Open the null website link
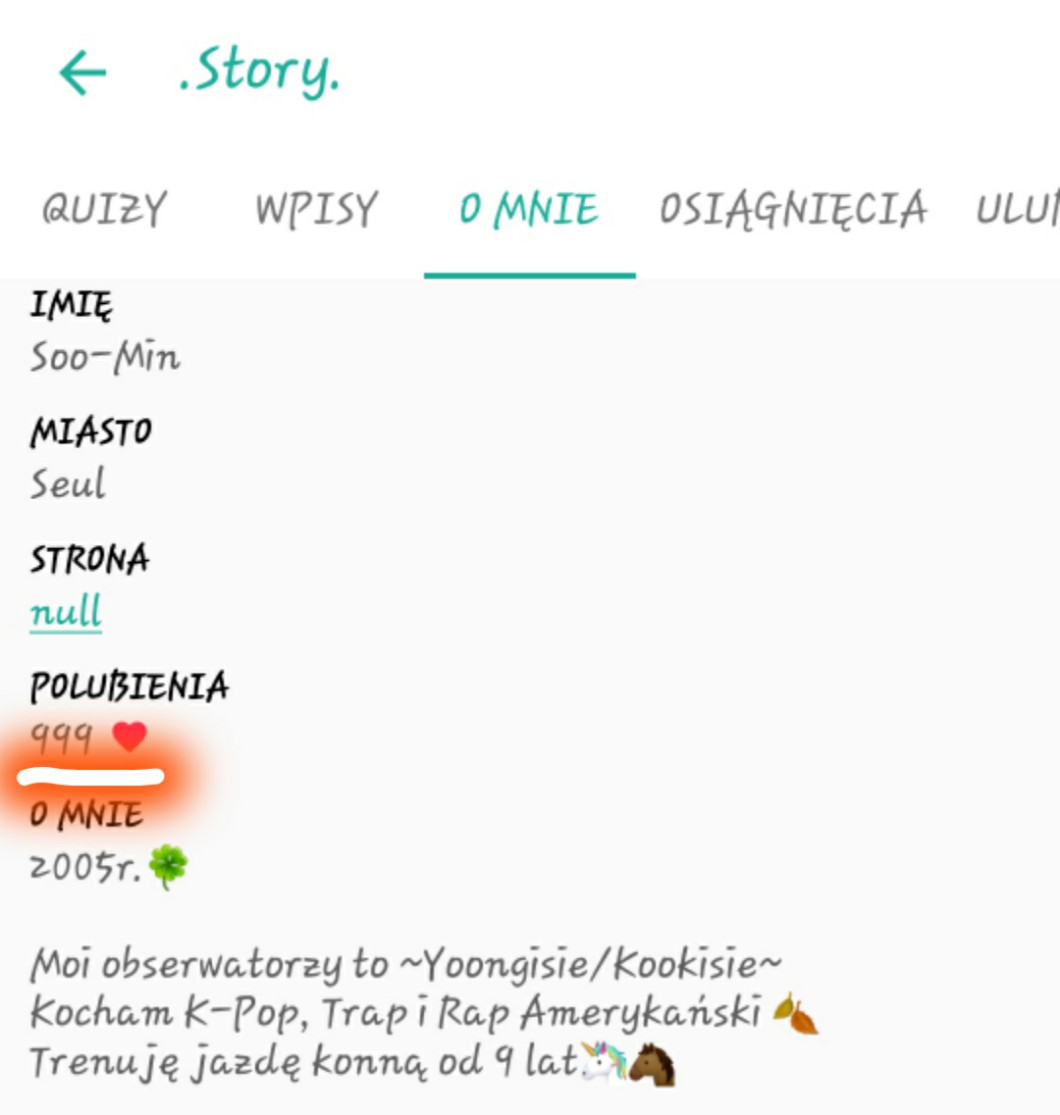1060x1115 pixels. pyautogui.click(x=66, y=612)
